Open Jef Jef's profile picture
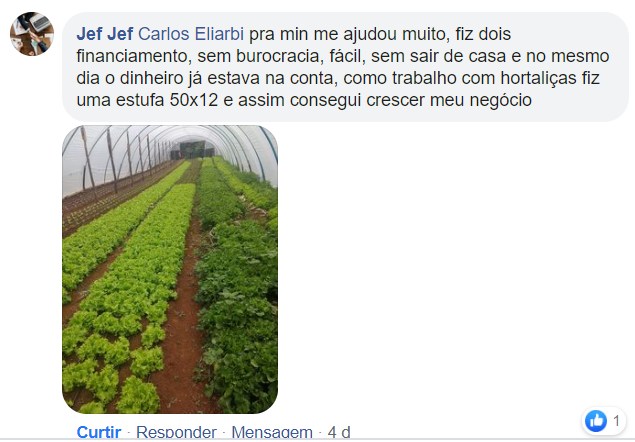 31,34
